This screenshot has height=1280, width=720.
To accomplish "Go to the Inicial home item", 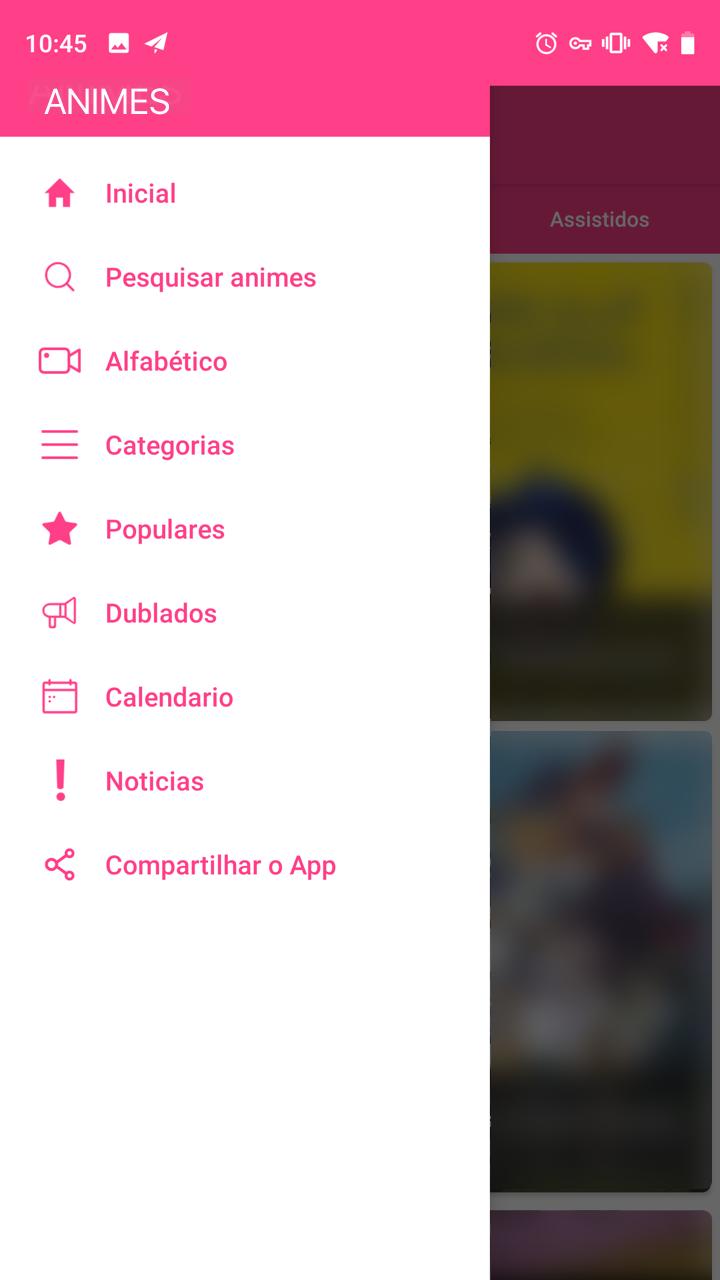I will click(x=140, y=193).
